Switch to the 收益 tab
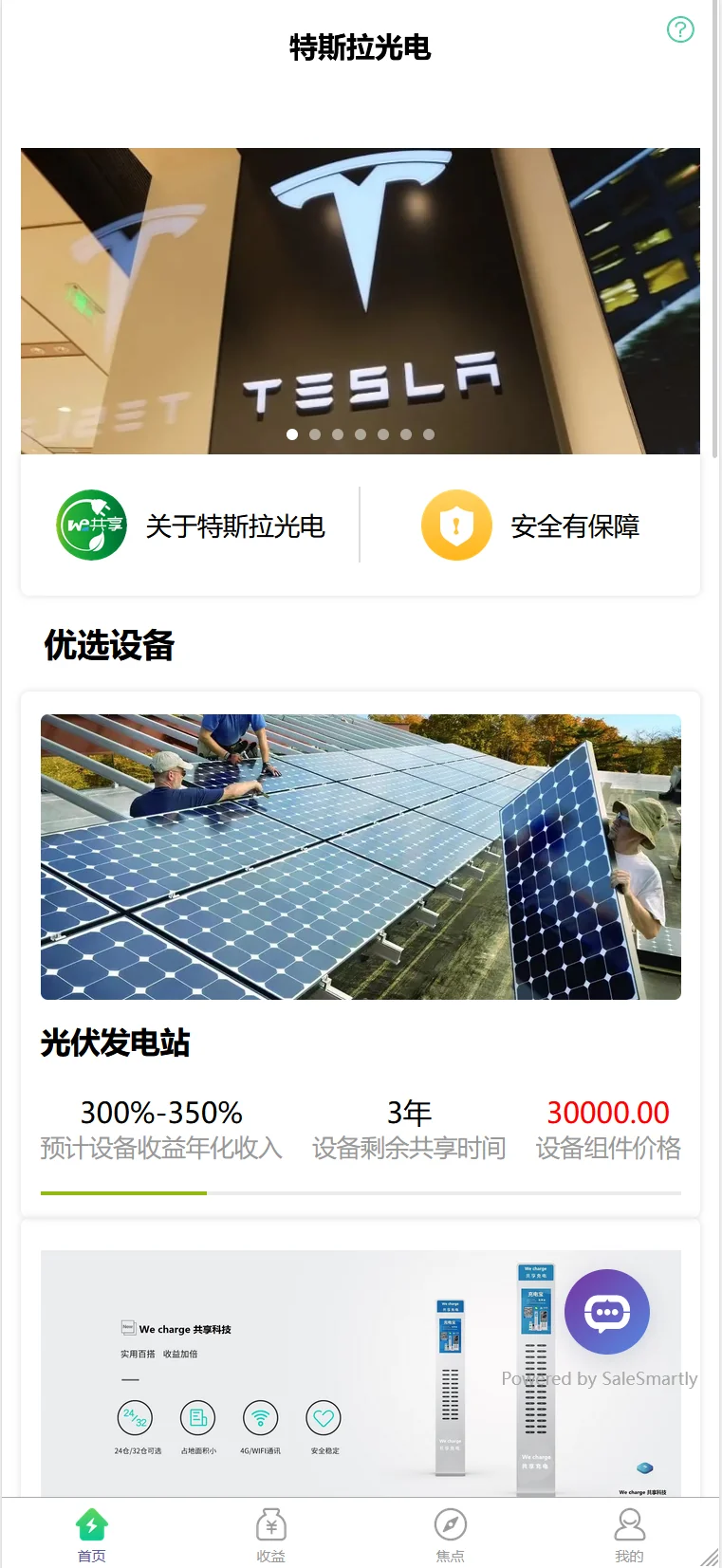Viewport: 722px width, 1568px height. tap(271, 1535)
